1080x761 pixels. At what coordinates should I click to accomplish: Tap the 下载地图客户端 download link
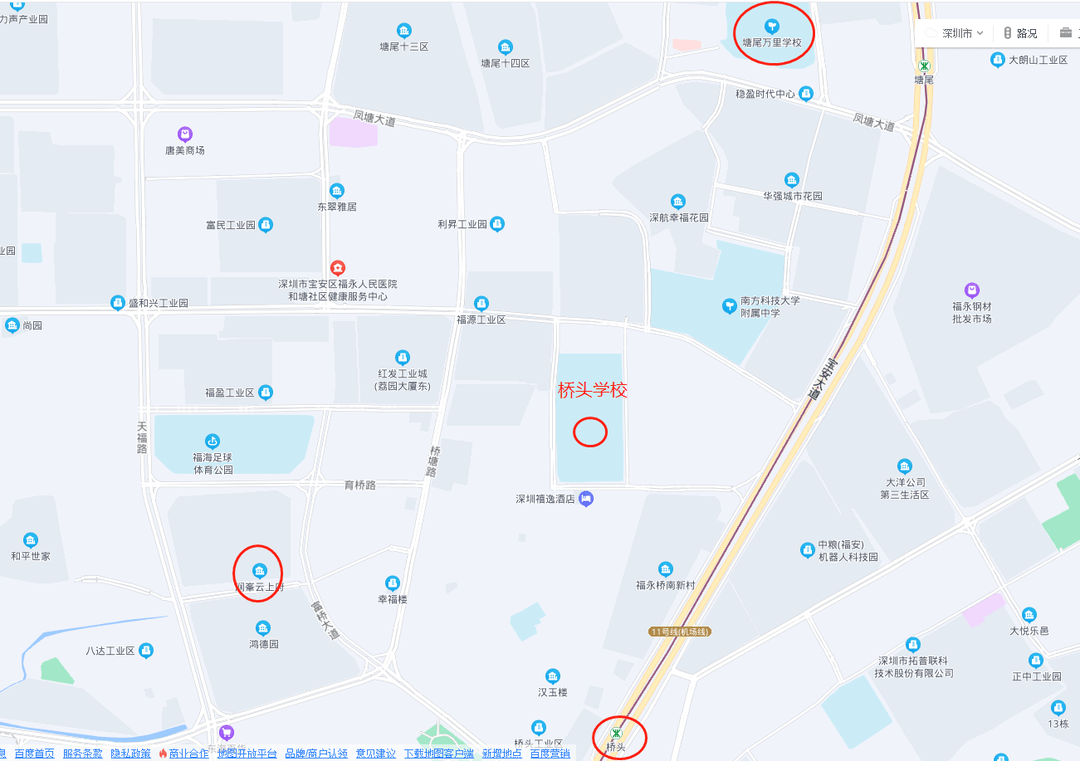(438, 753)
